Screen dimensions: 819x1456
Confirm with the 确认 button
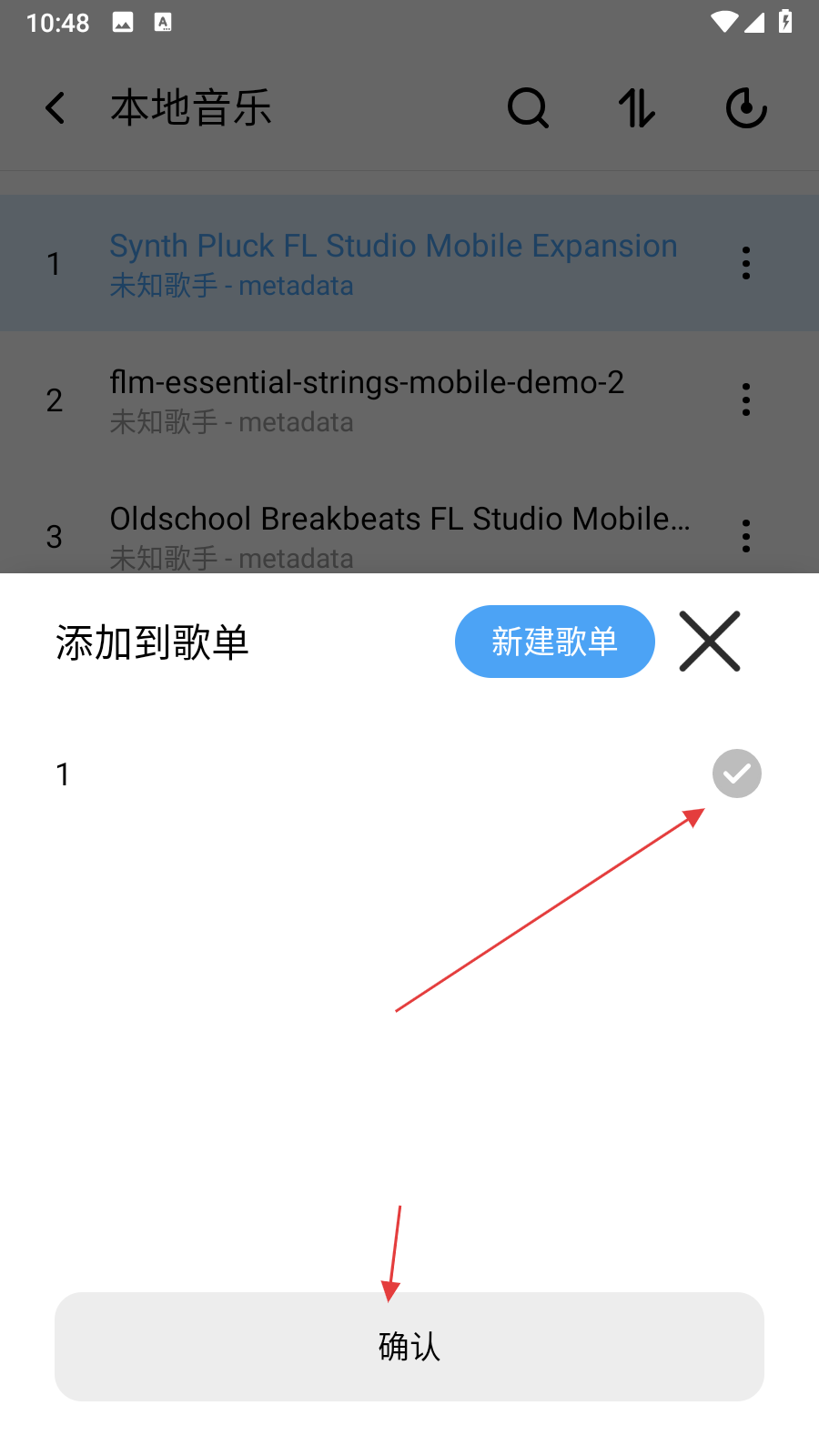click(x=409, y=1346)
